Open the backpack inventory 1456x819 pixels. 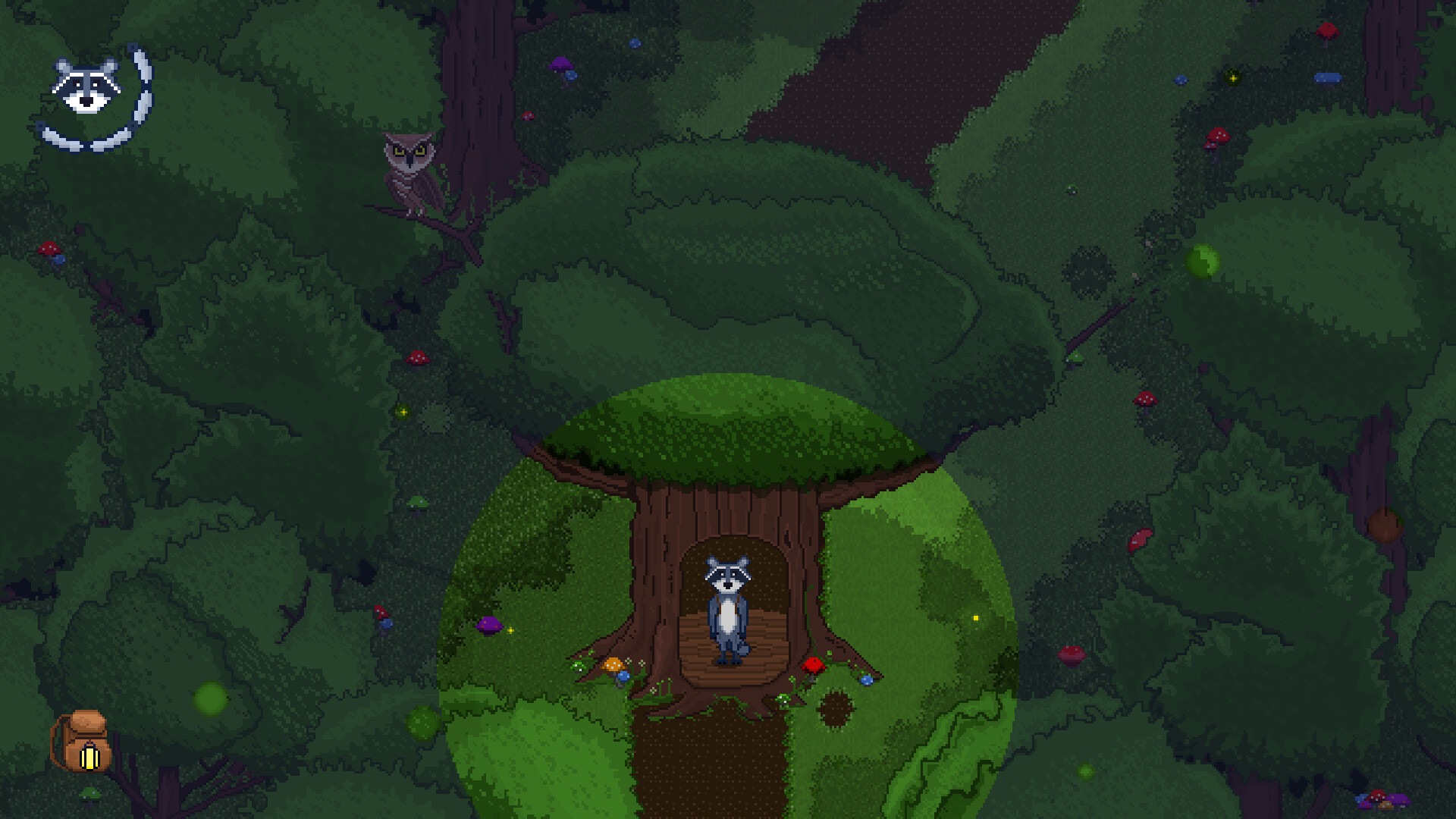point(82,741)
